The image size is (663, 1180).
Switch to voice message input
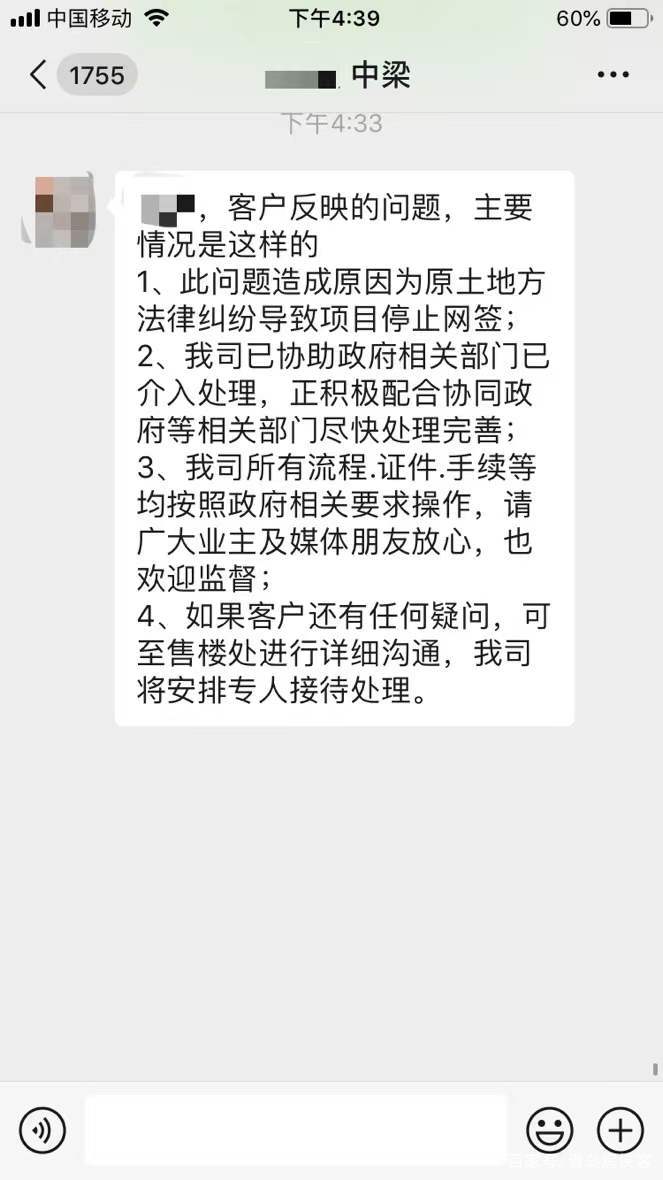(42, 1130)
